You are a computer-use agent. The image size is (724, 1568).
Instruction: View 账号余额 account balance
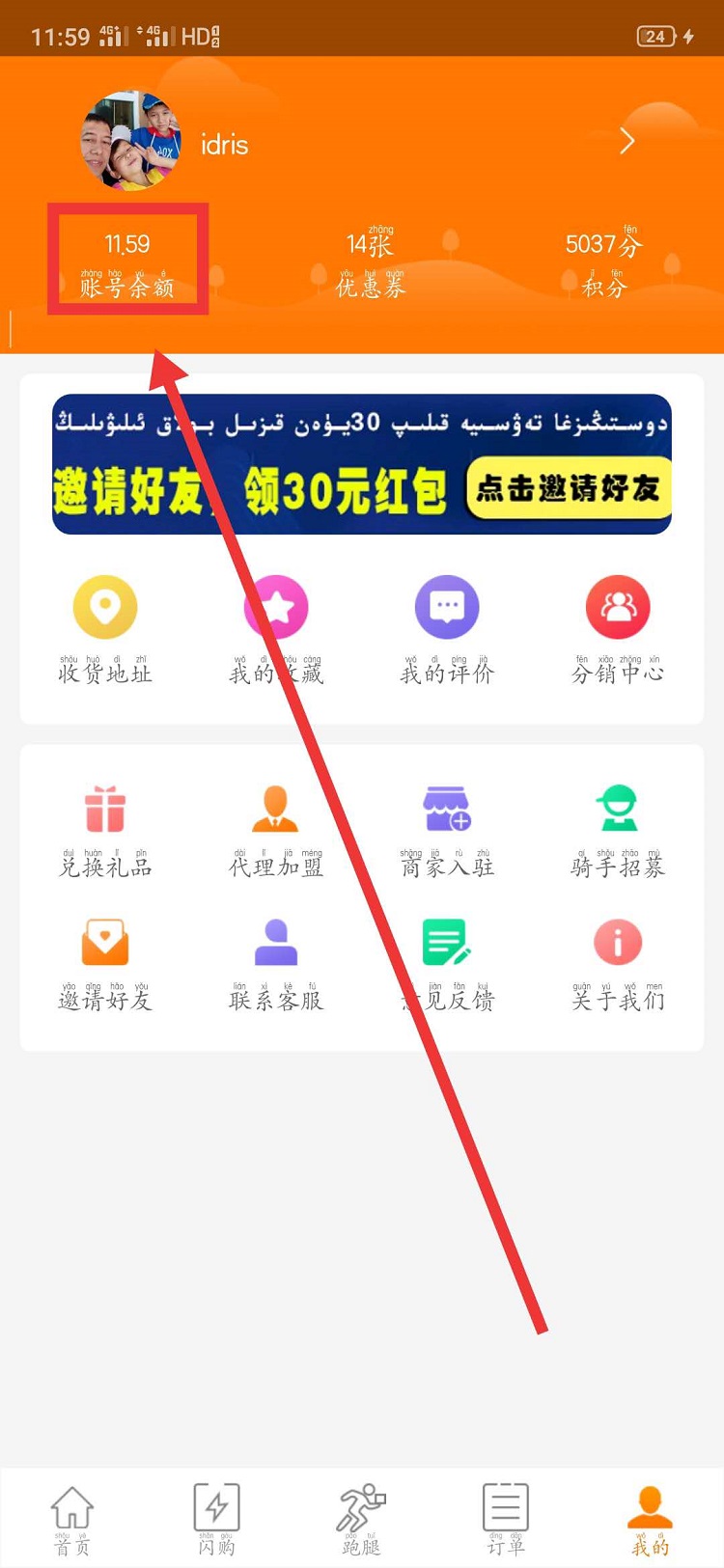tap(127, 261)
